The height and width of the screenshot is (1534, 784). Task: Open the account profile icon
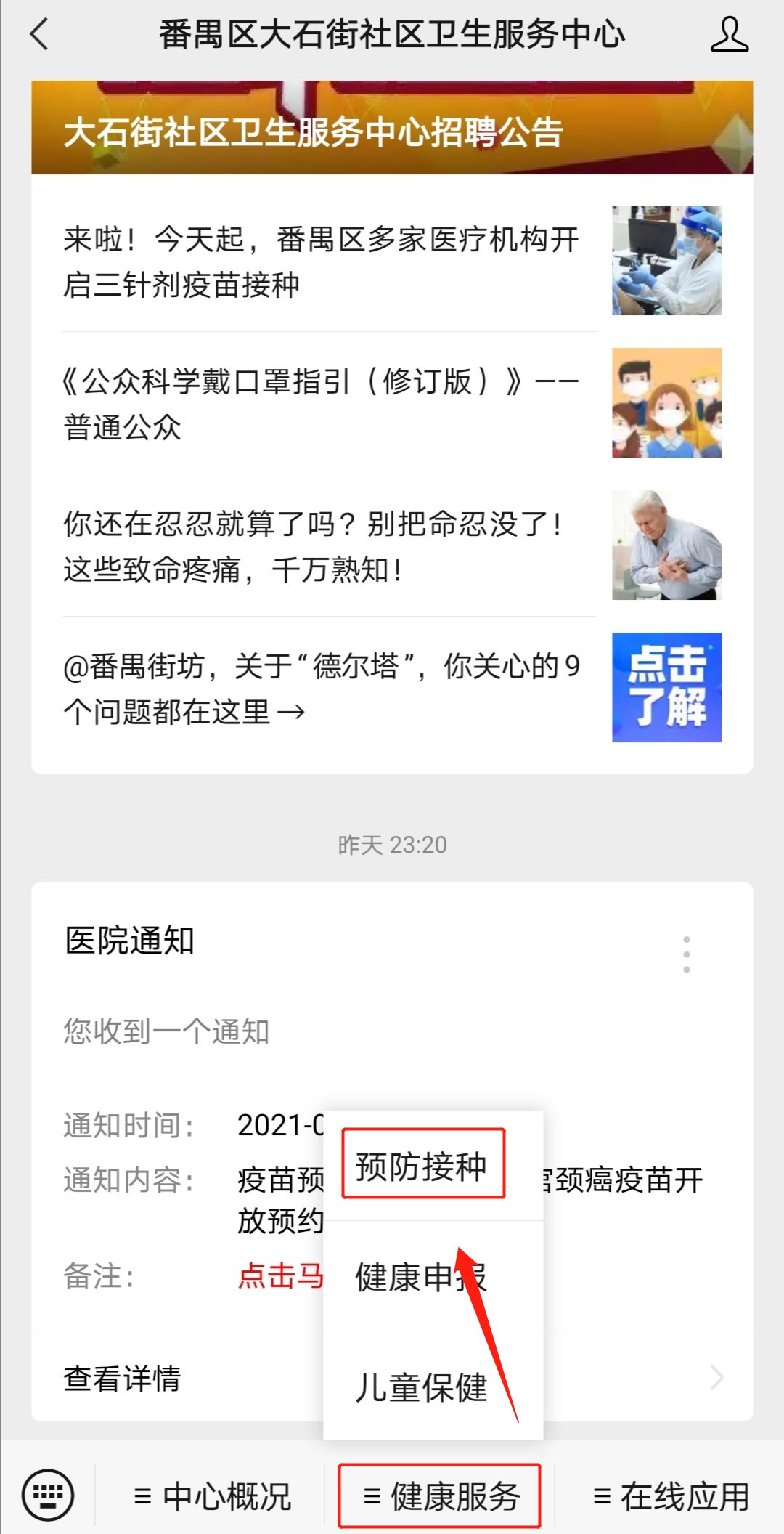coord(729,35)
